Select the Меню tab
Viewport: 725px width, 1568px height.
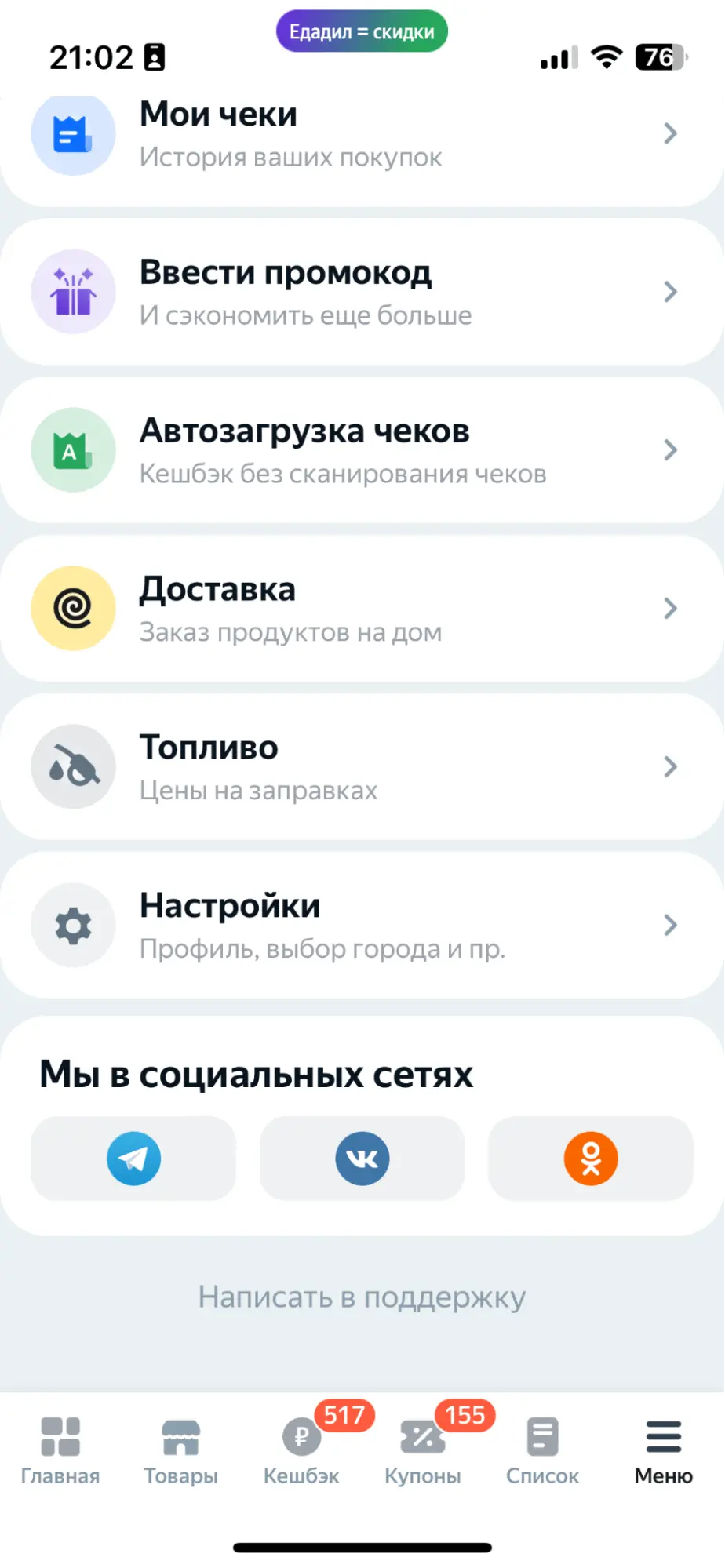(664, 1451)
